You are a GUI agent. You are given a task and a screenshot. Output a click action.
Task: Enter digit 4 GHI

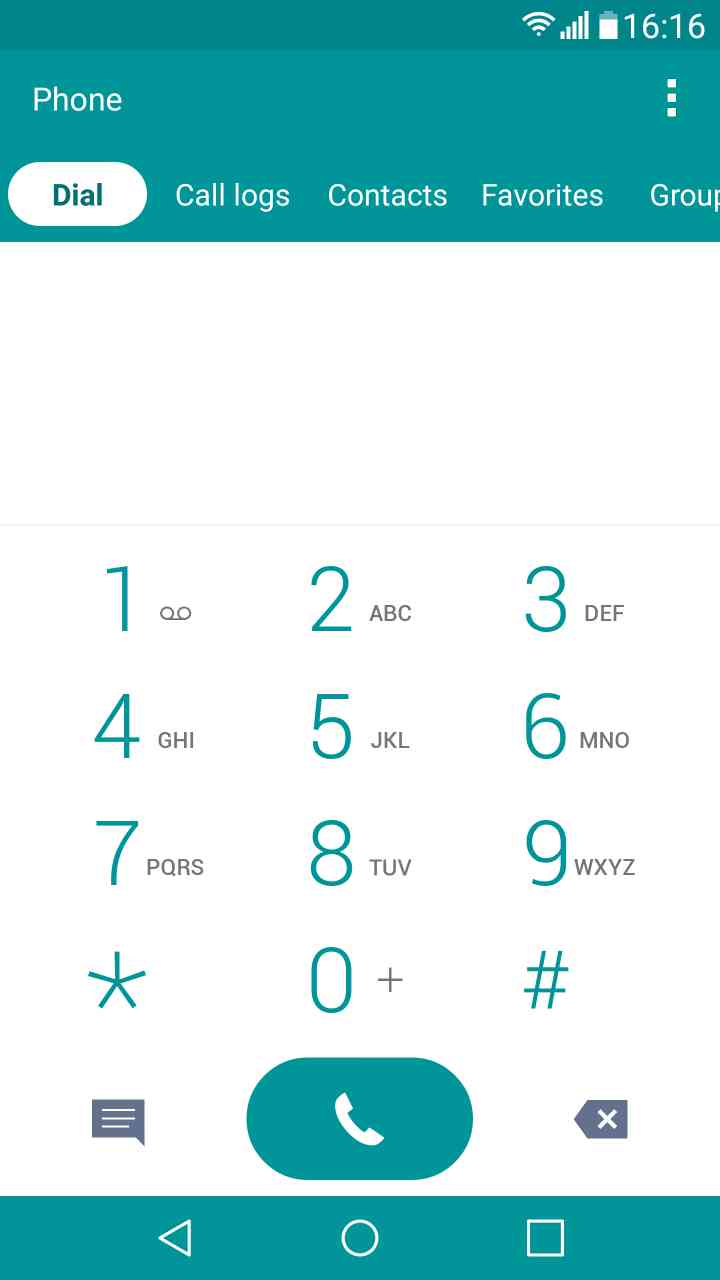pos(143,727)
